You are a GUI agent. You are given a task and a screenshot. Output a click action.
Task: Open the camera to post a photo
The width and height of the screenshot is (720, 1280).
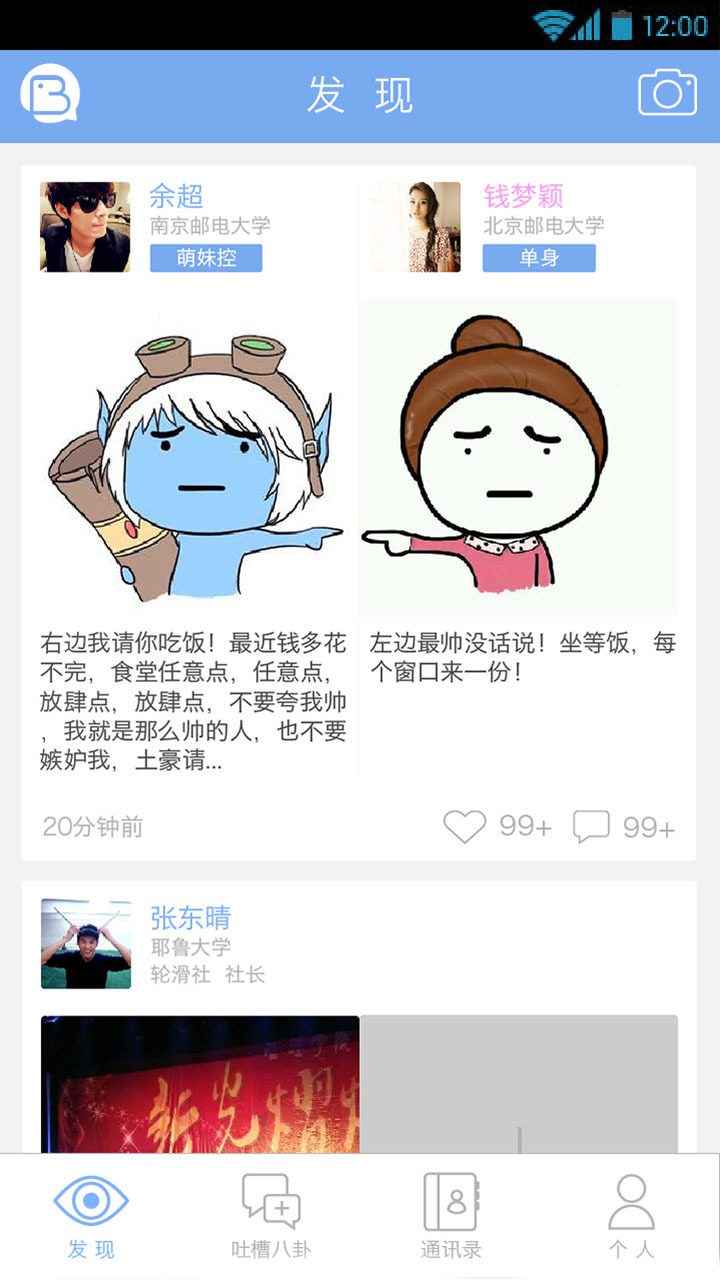tap(667, 94)
